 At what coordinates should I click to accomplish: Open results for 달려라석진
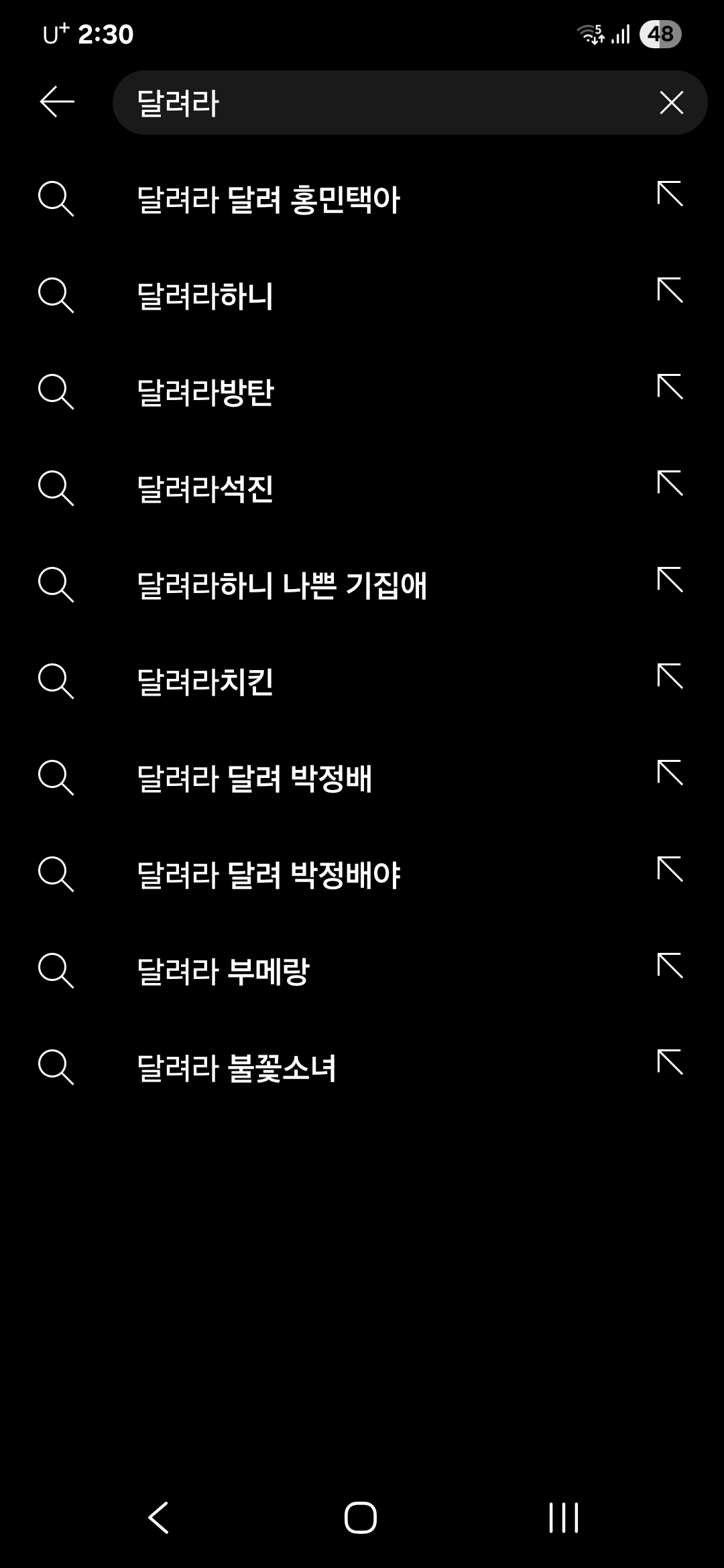tap(205, 488)
